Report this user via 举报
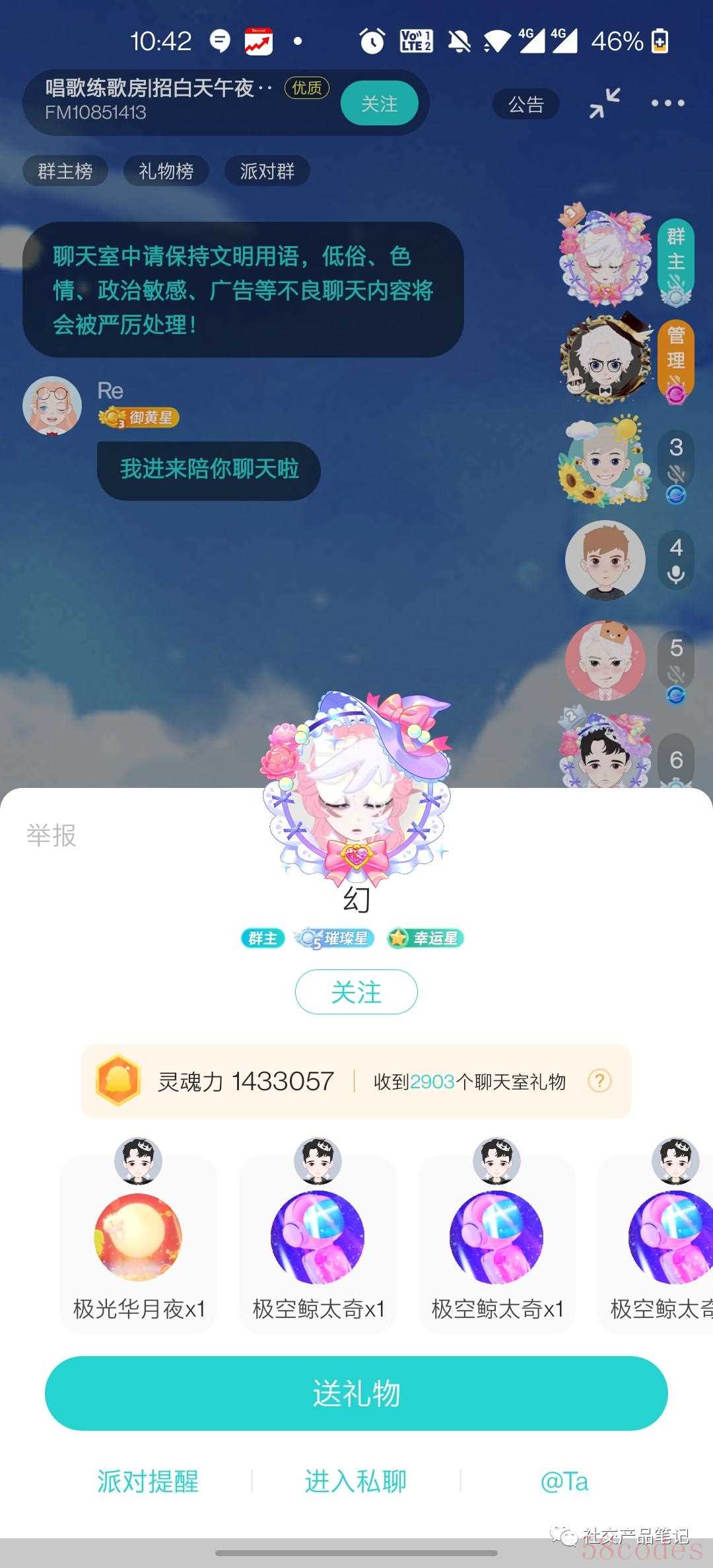This screenshot has height=1568, width=713. (51, 835)
